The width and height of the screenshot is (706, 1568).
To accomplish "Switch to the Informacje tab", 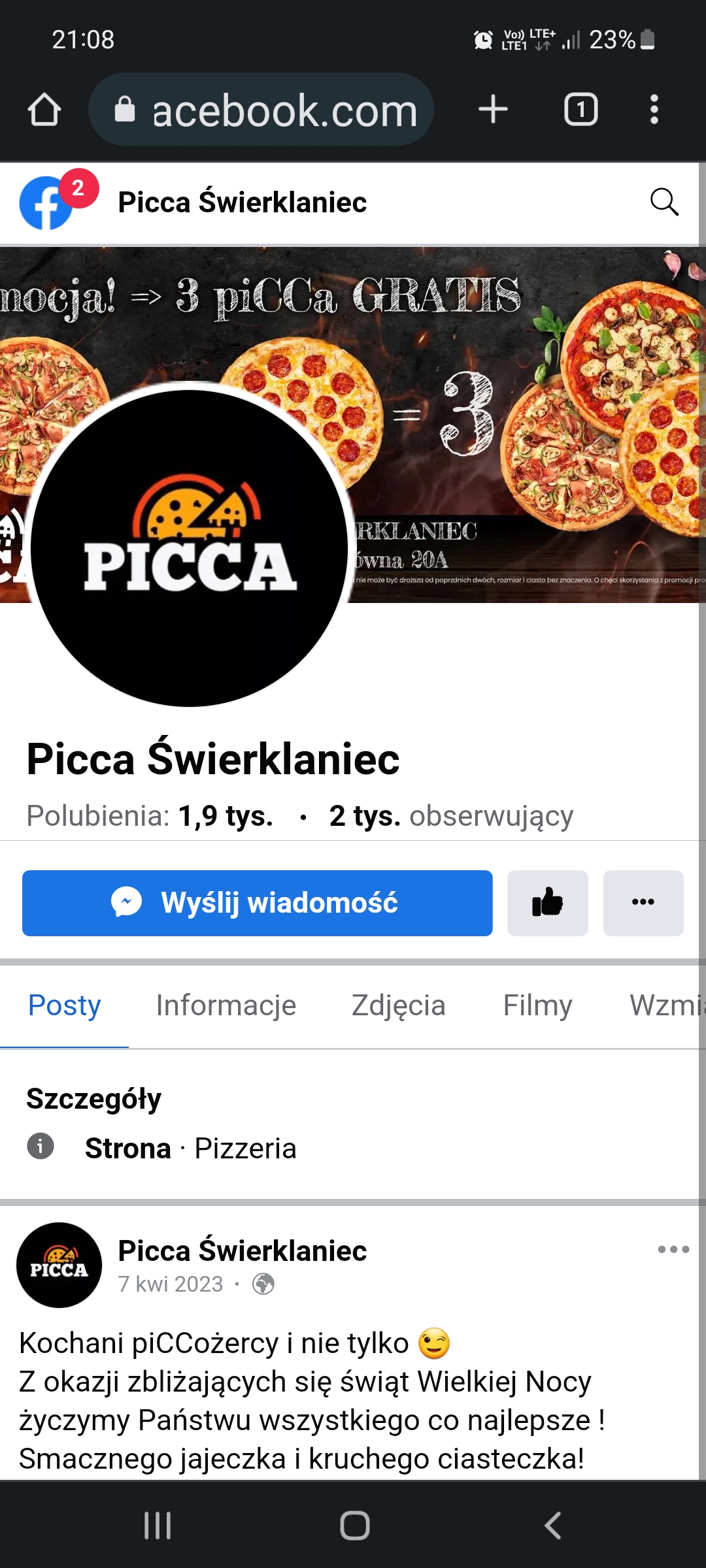I will (x=226, y=1006).
